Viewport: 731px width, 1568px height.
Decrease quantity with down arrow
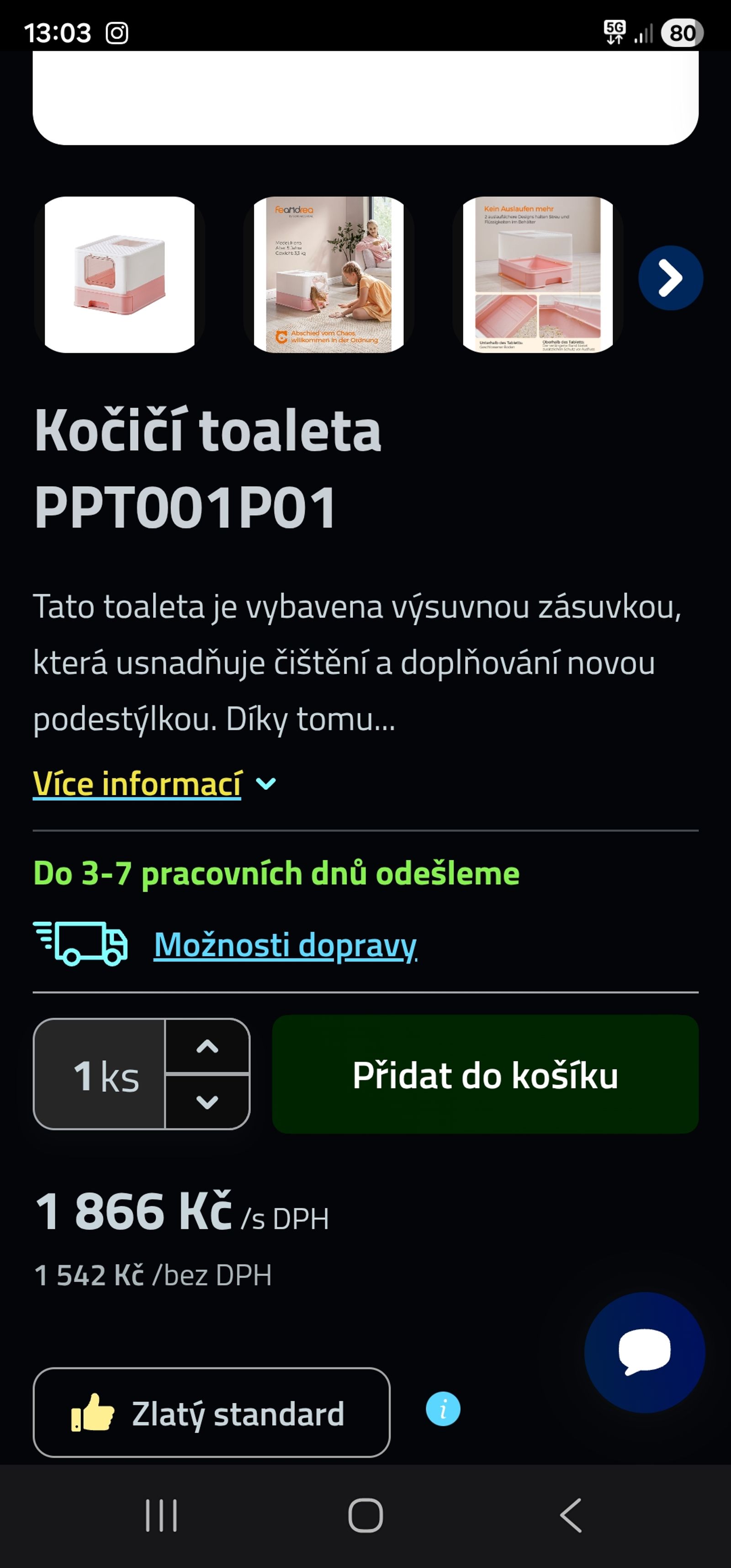(207, 1102)
